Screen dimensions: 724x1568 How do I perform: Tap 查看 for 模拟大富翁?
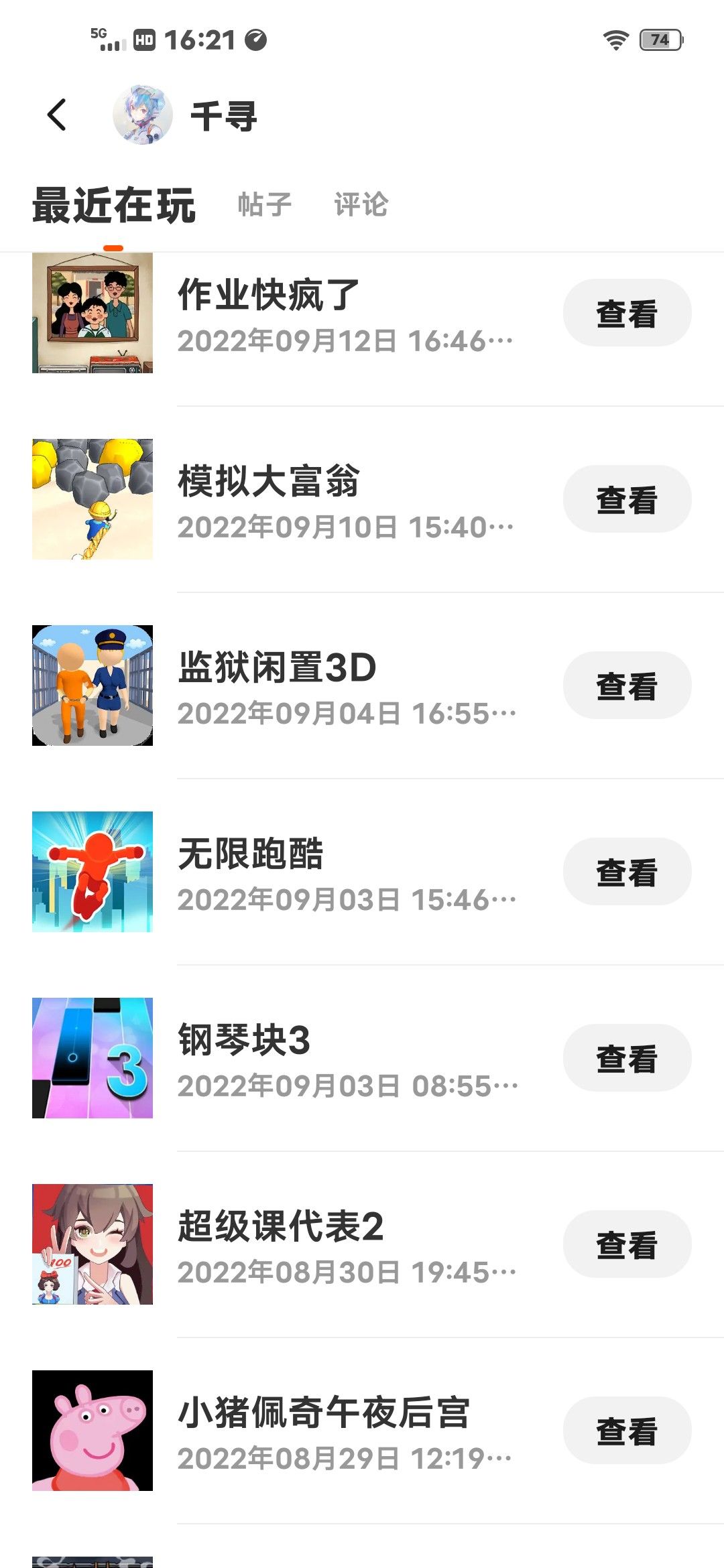(627, 499)
